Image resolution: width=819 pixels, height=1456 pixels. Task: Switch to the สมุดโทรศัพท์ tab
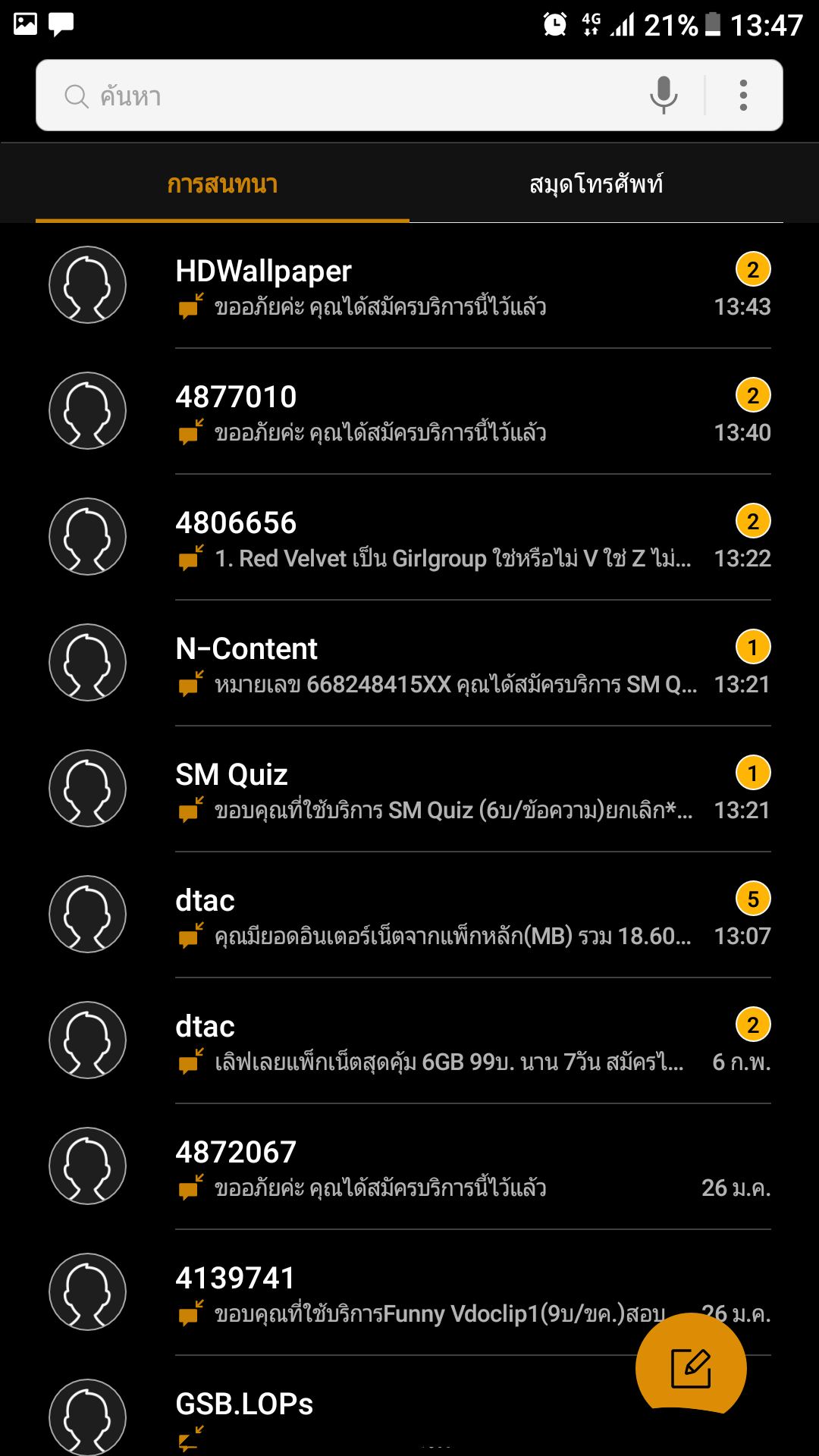coord(596,184)
